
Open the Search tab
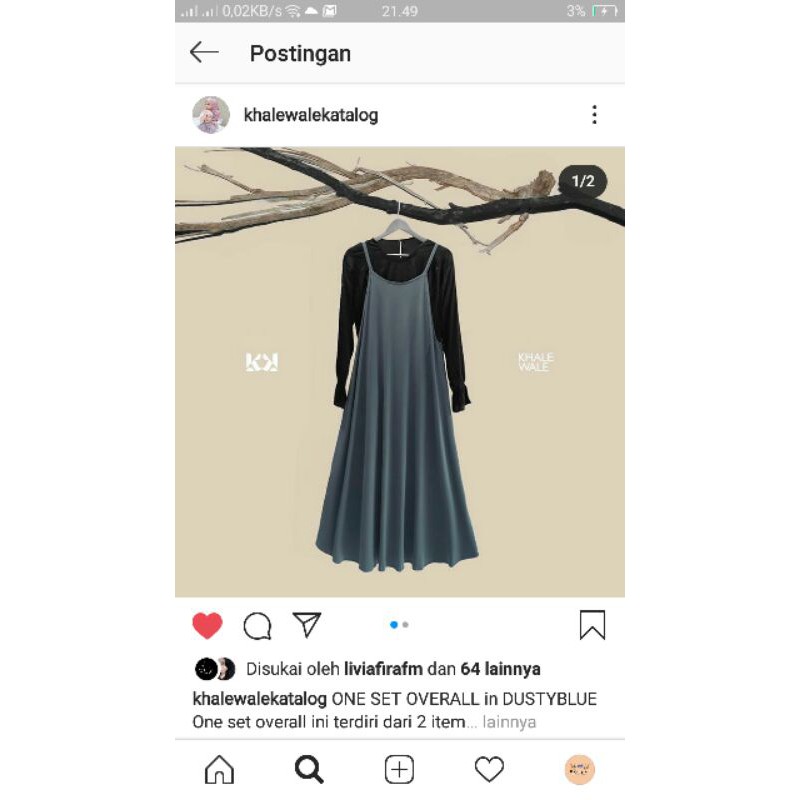click(x=309, y=769)
